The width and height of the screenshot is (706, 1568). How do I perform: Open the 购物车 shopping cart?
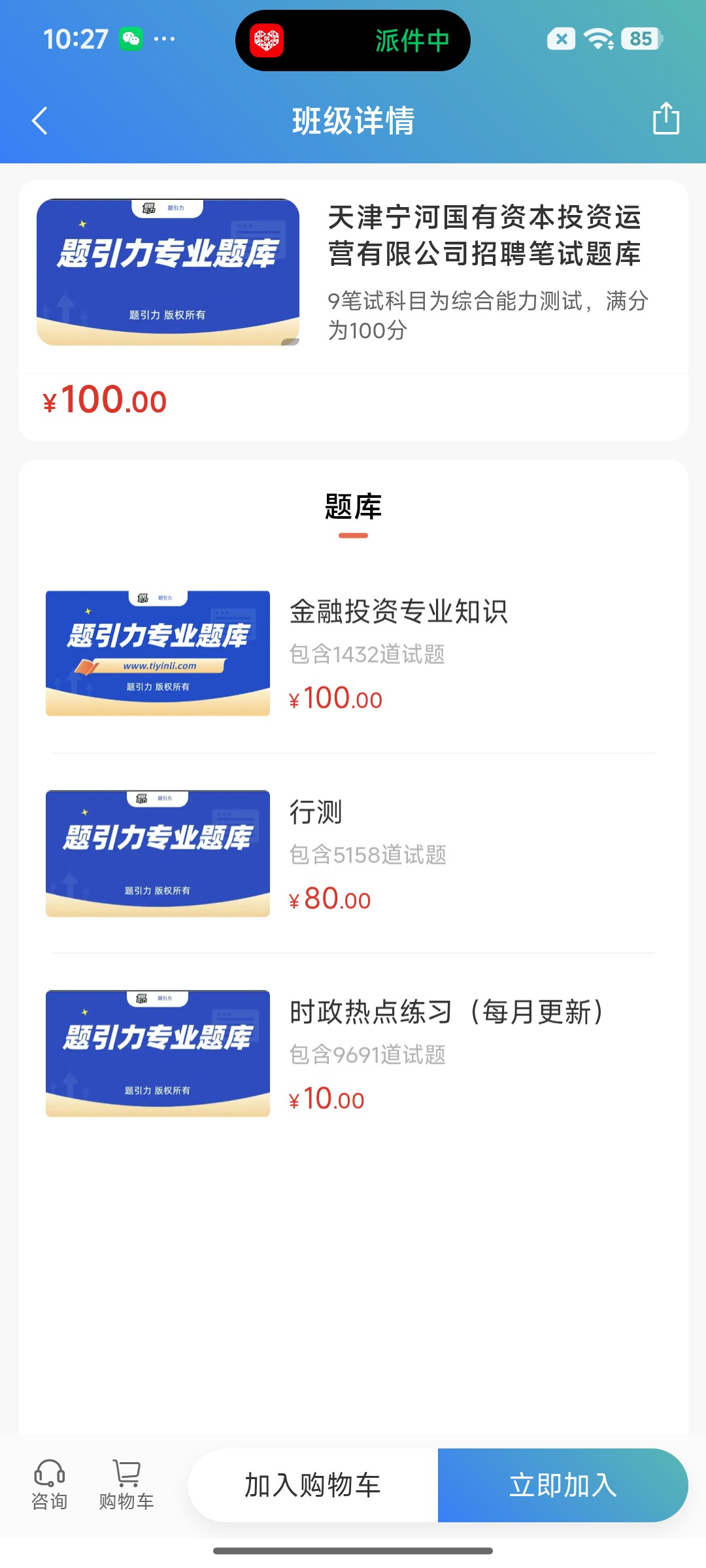pos(126,1485)
